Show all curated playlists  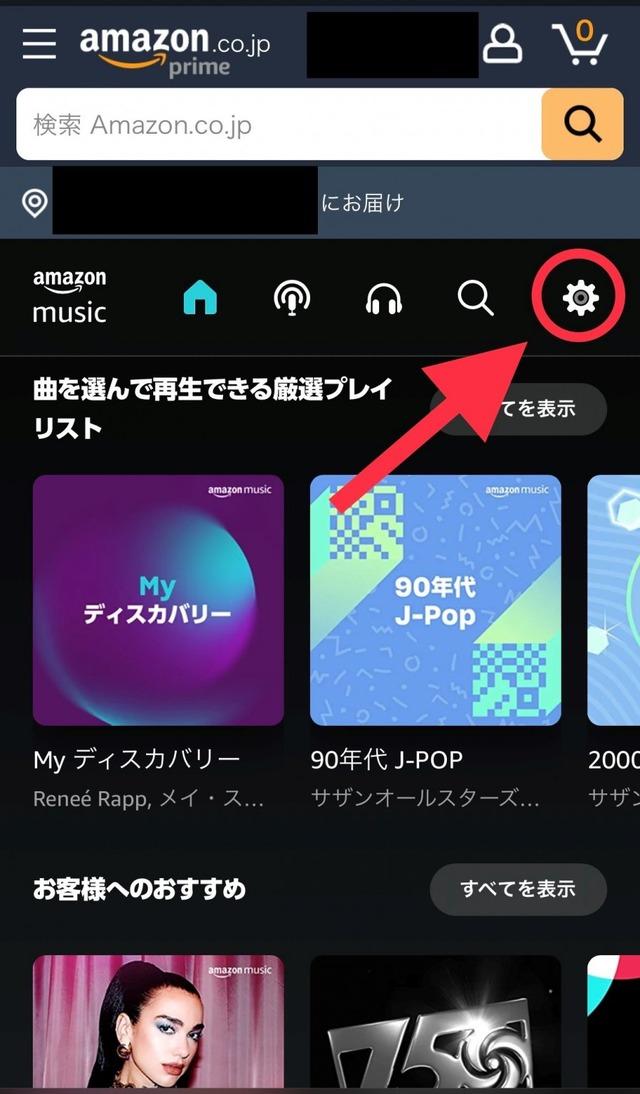pos(560,409)
